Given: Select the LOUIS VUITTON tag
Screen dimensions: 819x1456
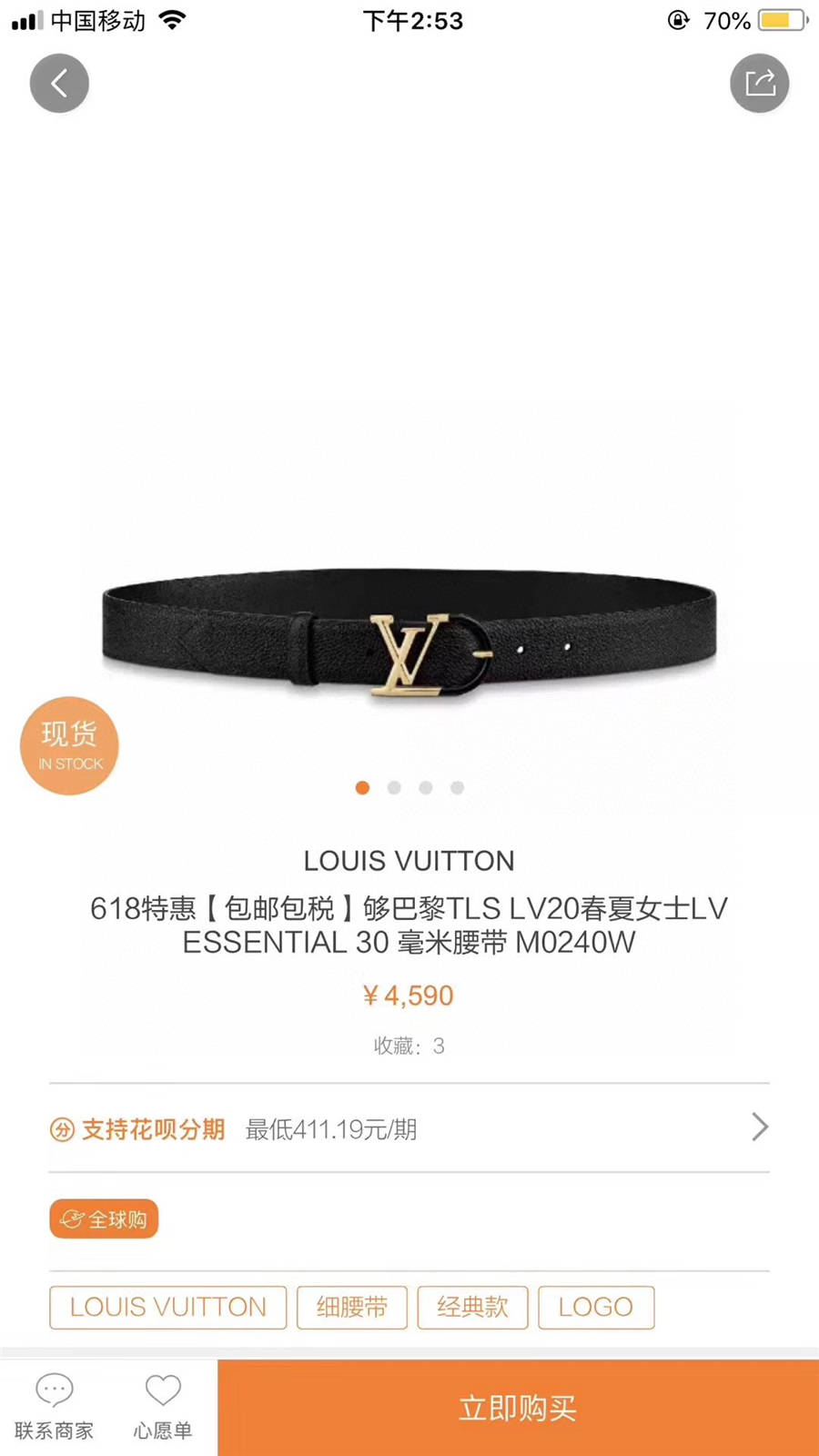Looking at the screenshot, I should coord(168,1308).
